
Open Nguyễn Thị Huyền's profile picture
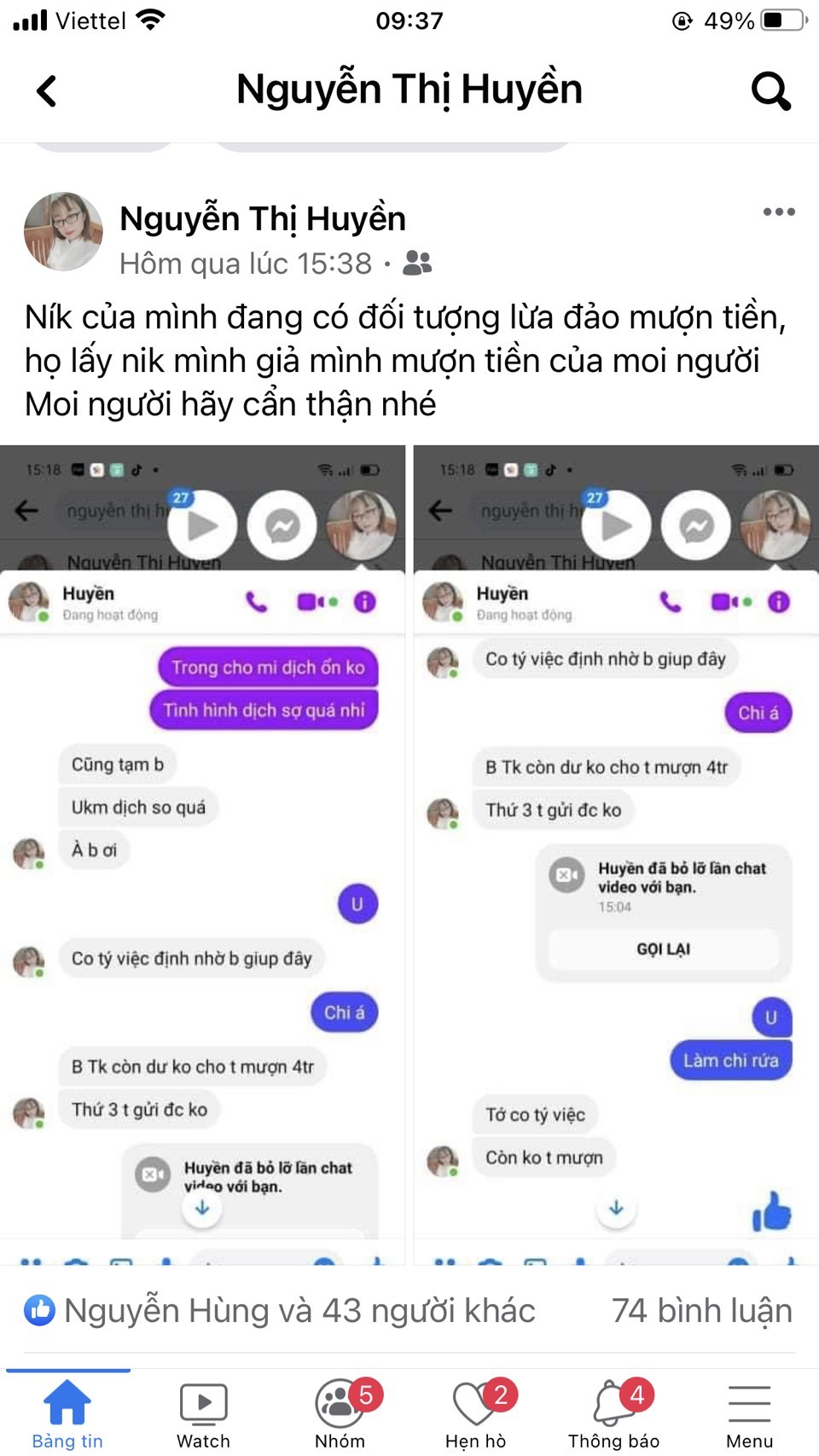pyautogui.click(x=63, y=232)
